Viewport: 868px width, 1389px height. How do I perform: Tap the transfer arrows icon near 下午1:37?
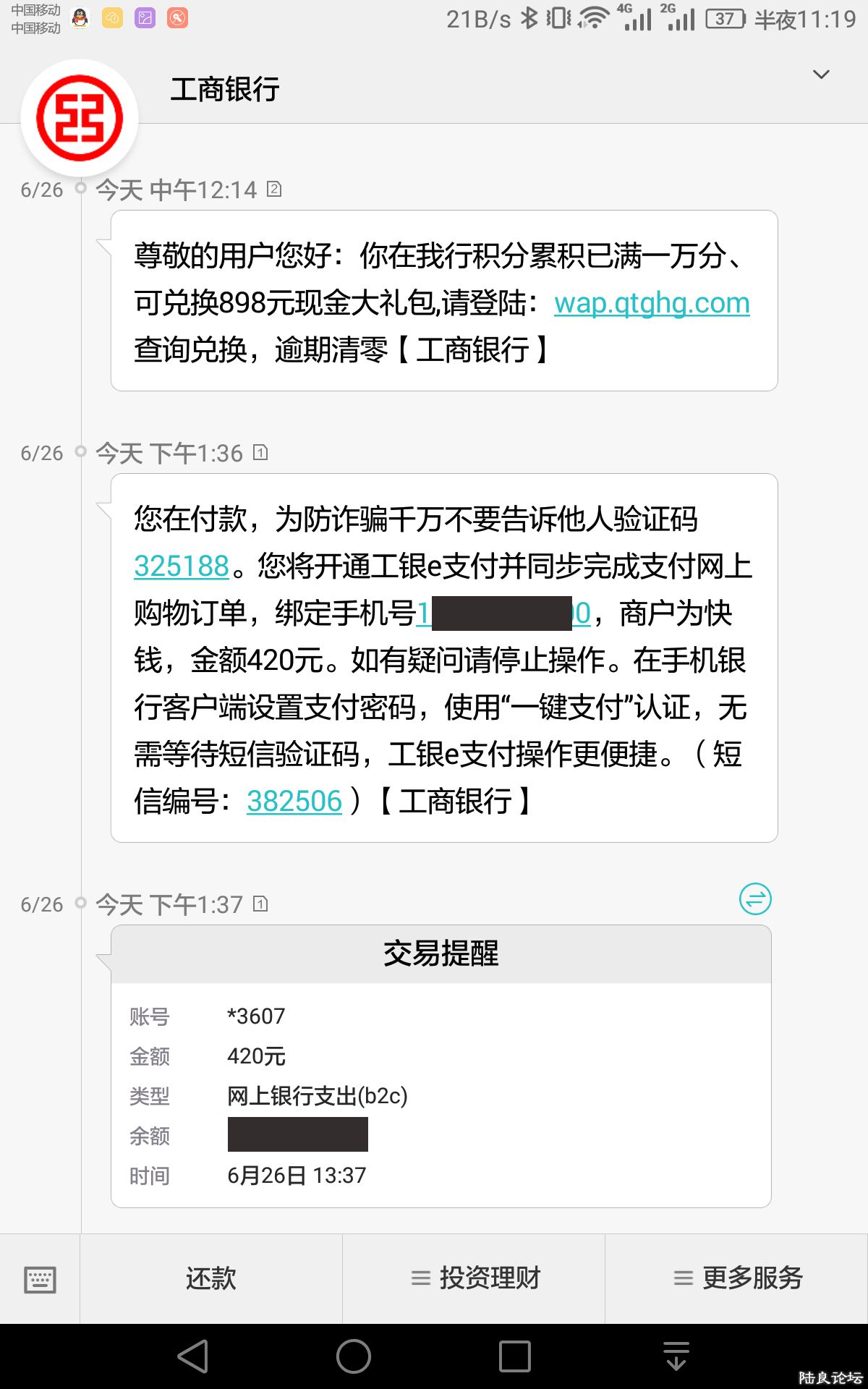756,899
